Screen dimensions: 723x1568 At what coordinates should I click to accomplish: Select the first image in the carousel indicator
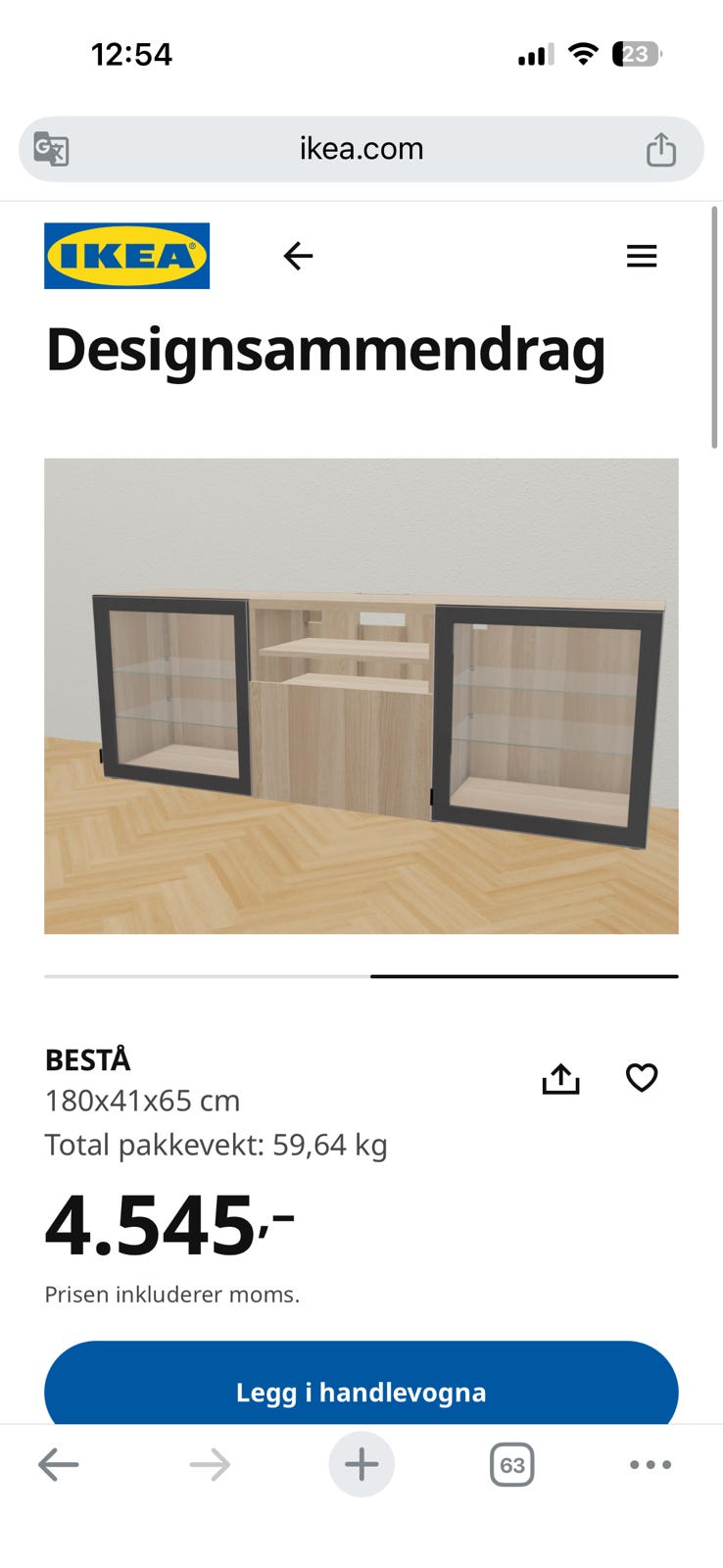[x=206, y=976]
